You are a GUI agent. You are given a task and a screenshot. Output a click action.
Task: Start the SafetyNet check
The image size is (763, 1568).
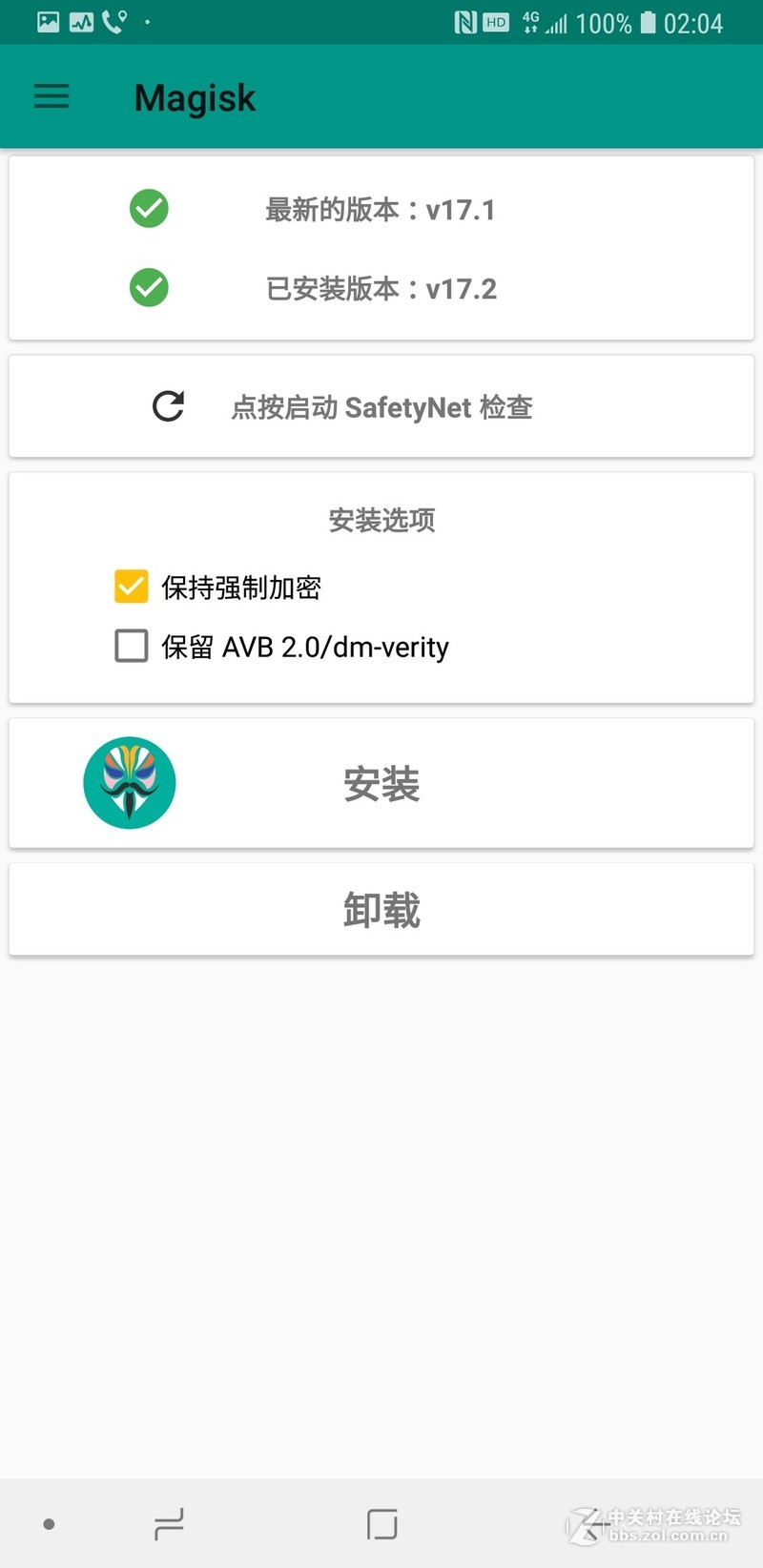(381, 406)
